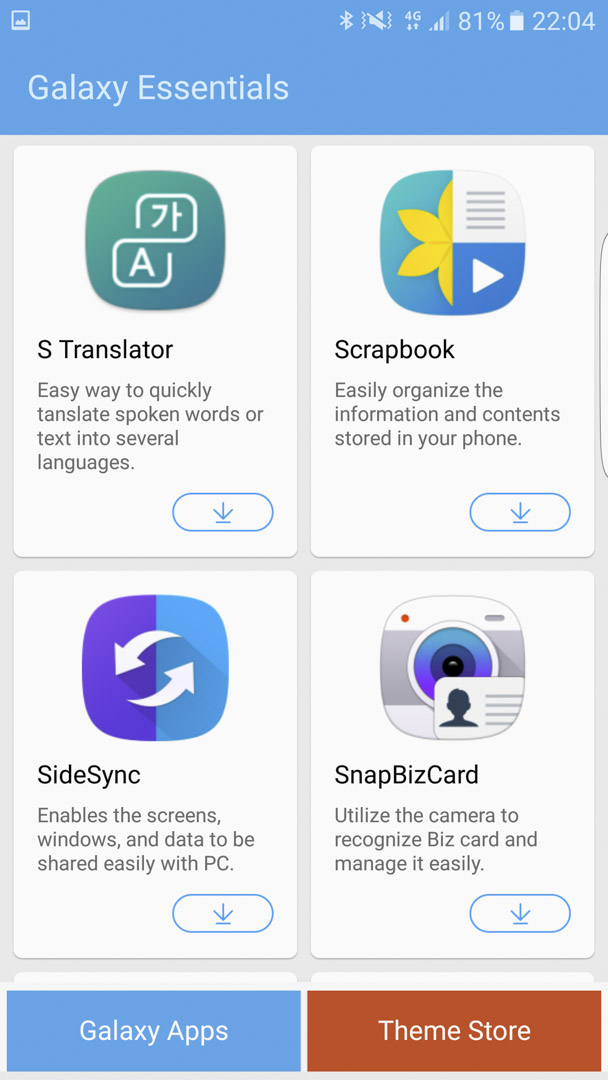The height and width of the screenshot is (1080, 608).
Task: Open the Theme Store
Action: point(454,1031)
